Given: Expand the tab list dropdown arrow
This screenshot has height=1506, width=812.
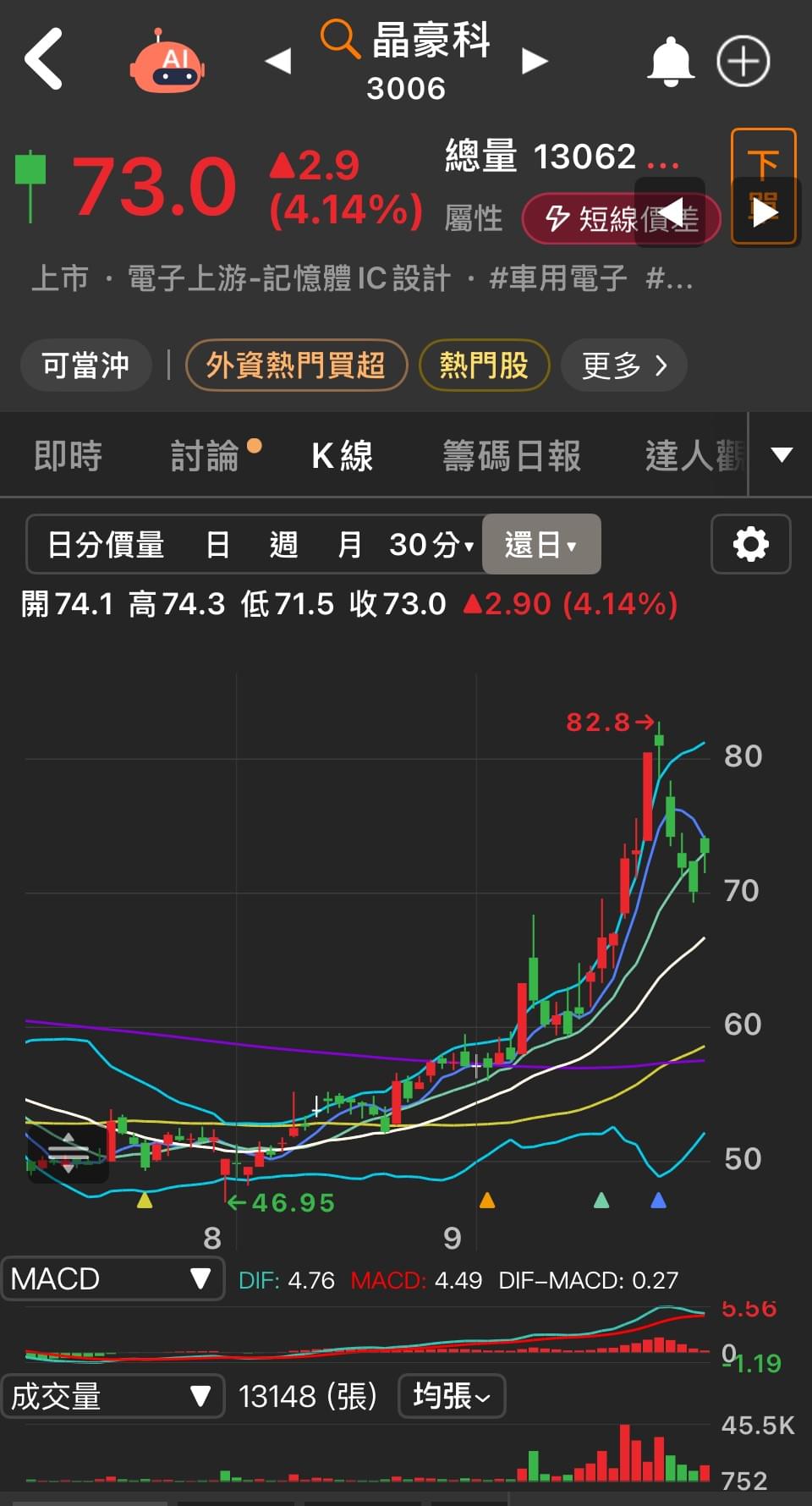Looking at the screenshot, I should pos(782,455).
